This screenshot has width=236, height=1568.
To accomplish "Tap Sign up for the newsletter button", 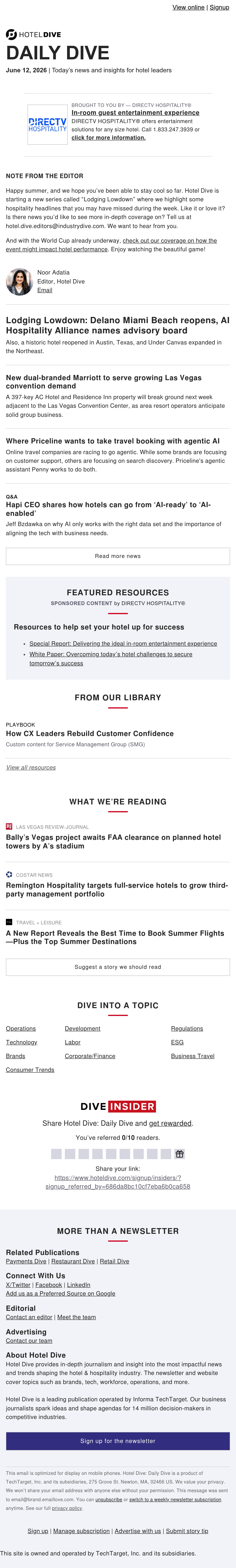I will [118, 1441].
